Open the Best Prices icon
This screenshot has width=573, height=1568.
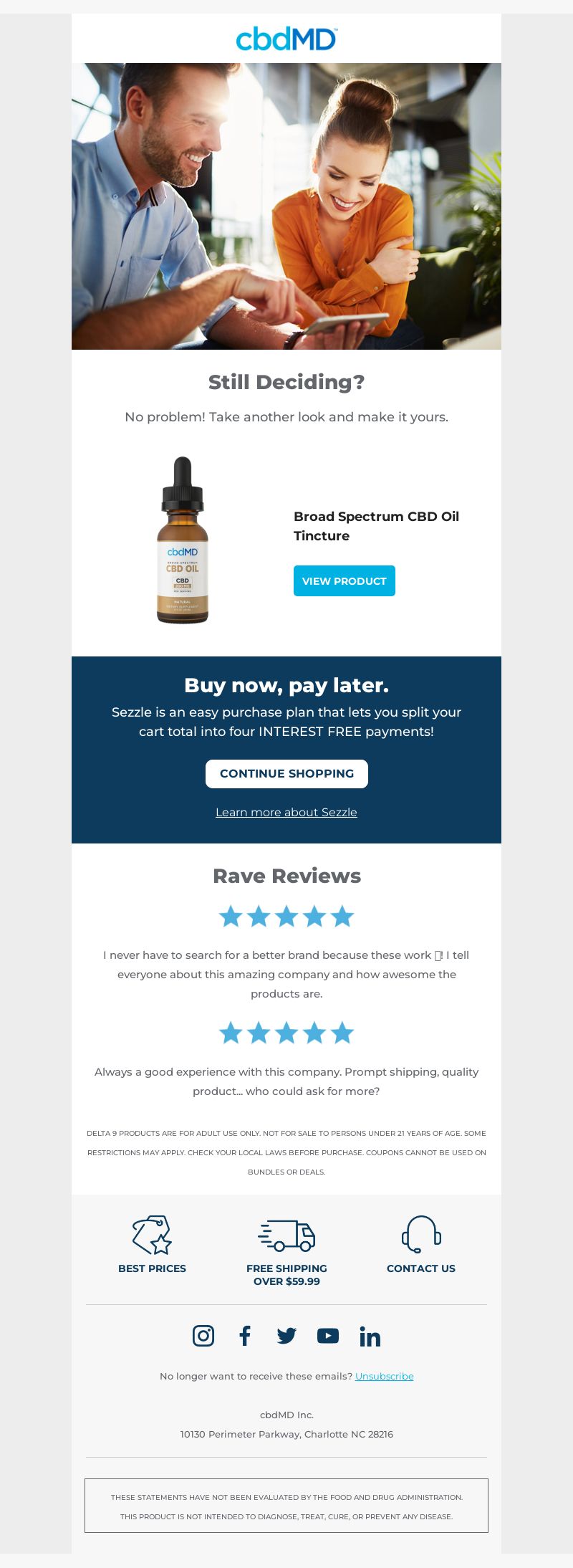152,1235
